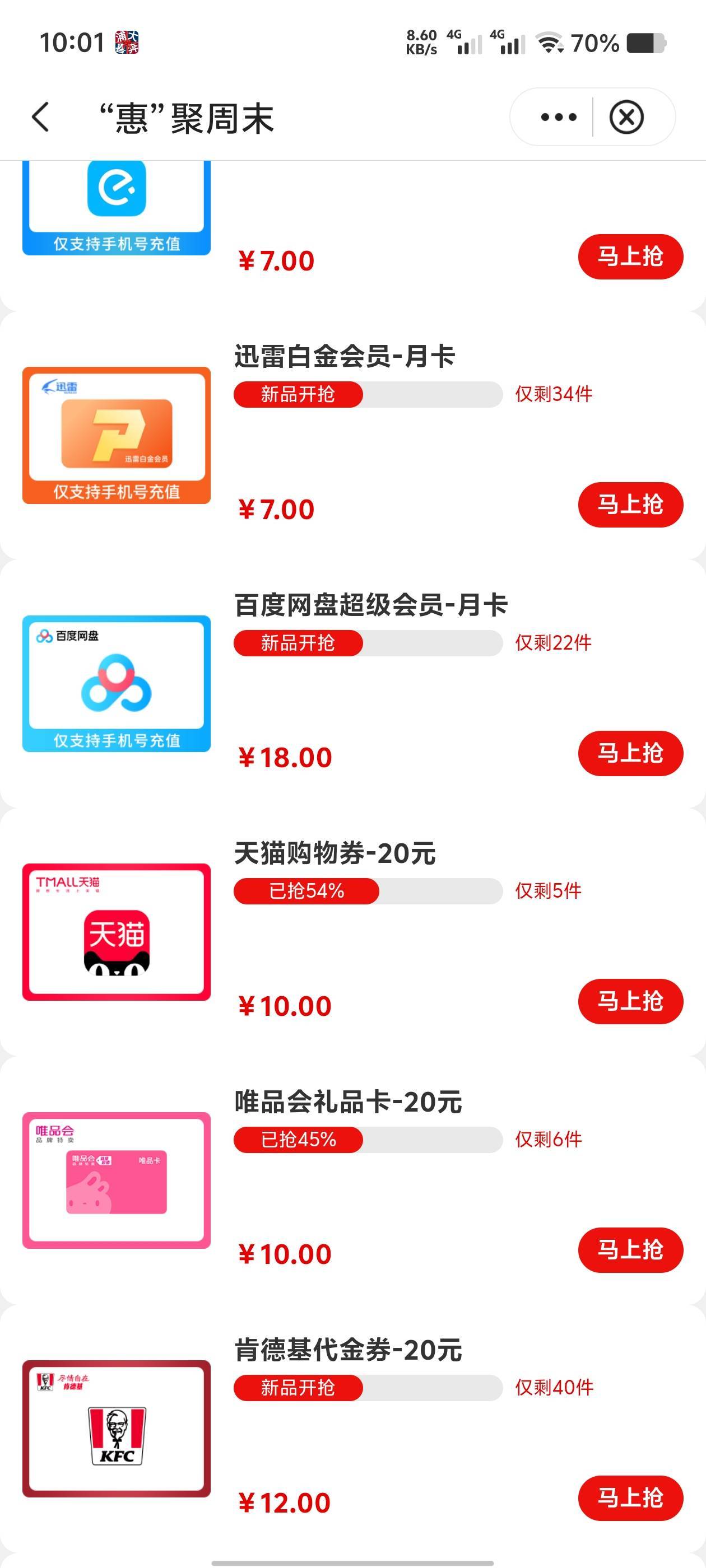
Task: Open the KFC voucher card image
Action: pyautogui.click(x=117, y=1429)
